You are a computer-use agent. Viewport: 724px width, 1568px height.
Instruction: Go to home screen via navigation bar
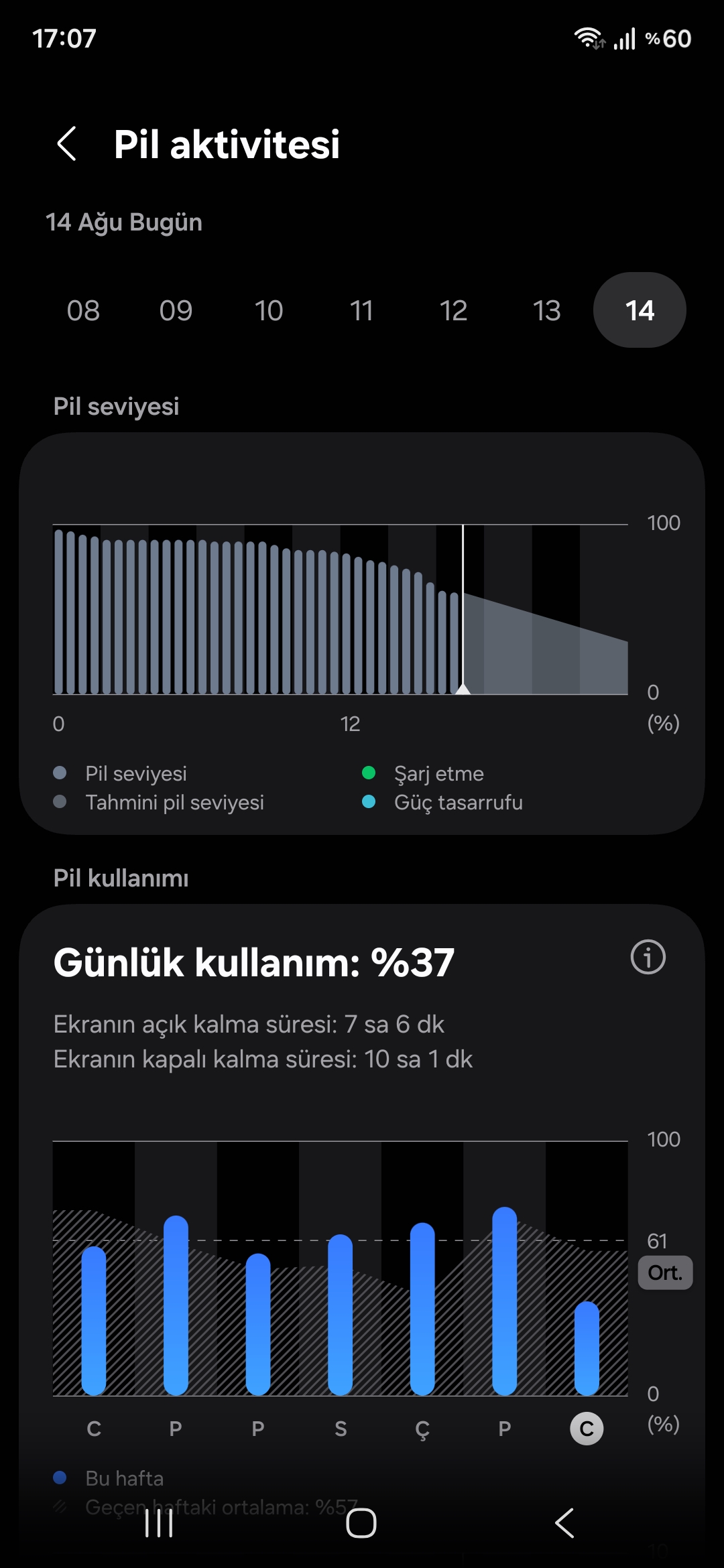(x=361, y=1524)
